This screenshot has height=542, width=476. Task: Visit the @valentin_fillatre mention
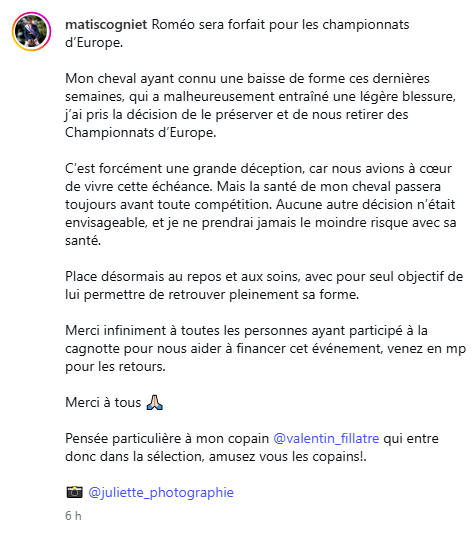pyautogui.click(x=326, y=438)
